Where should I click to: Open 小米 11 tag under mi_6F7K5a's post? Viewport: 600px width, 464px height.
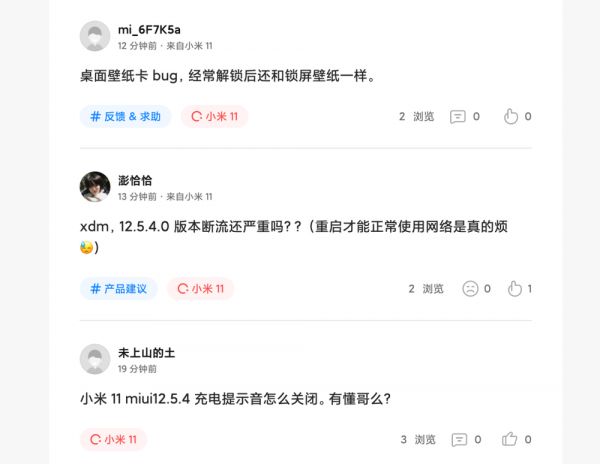coord(214,117)
